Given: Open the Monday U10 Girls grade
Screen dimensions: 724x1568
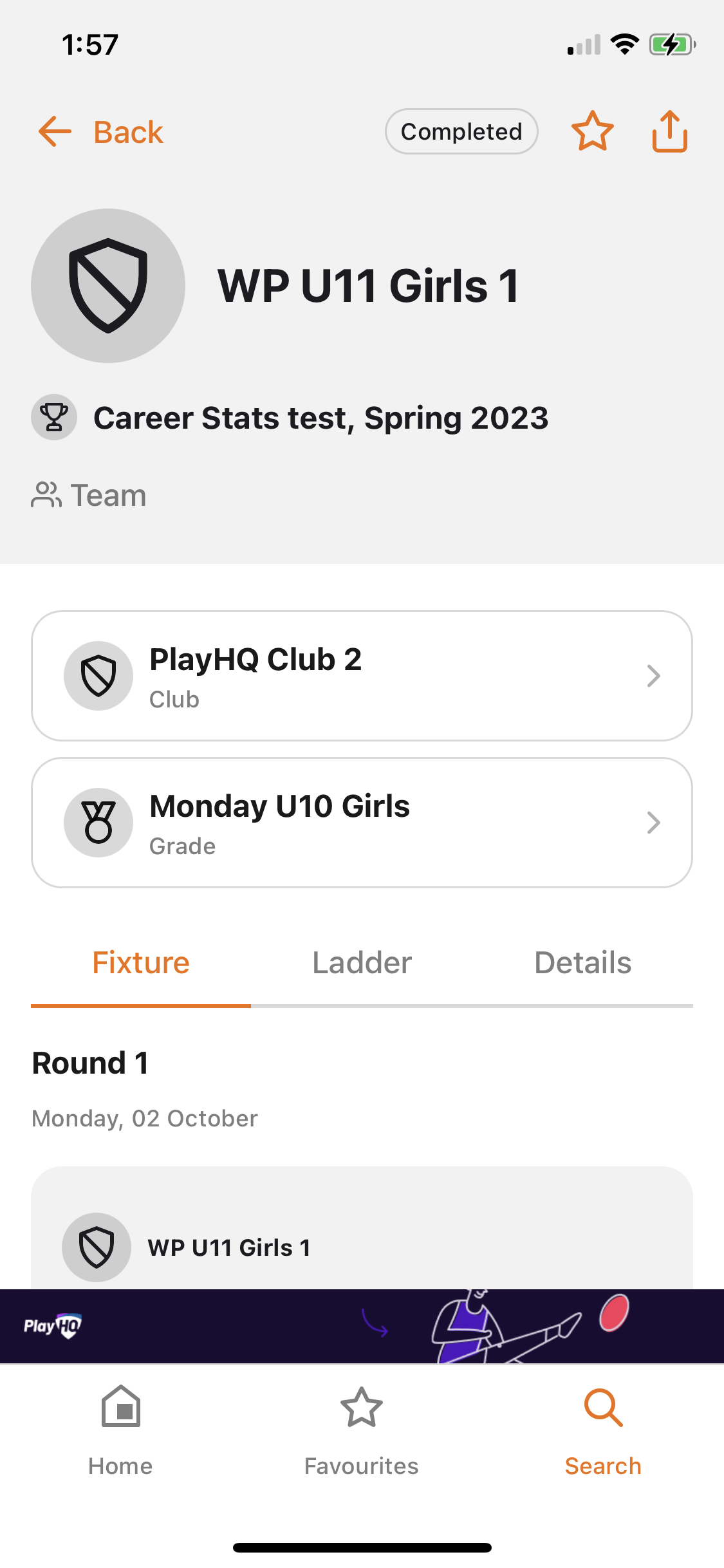Looking at the screenshot, I should pos(362,823).
